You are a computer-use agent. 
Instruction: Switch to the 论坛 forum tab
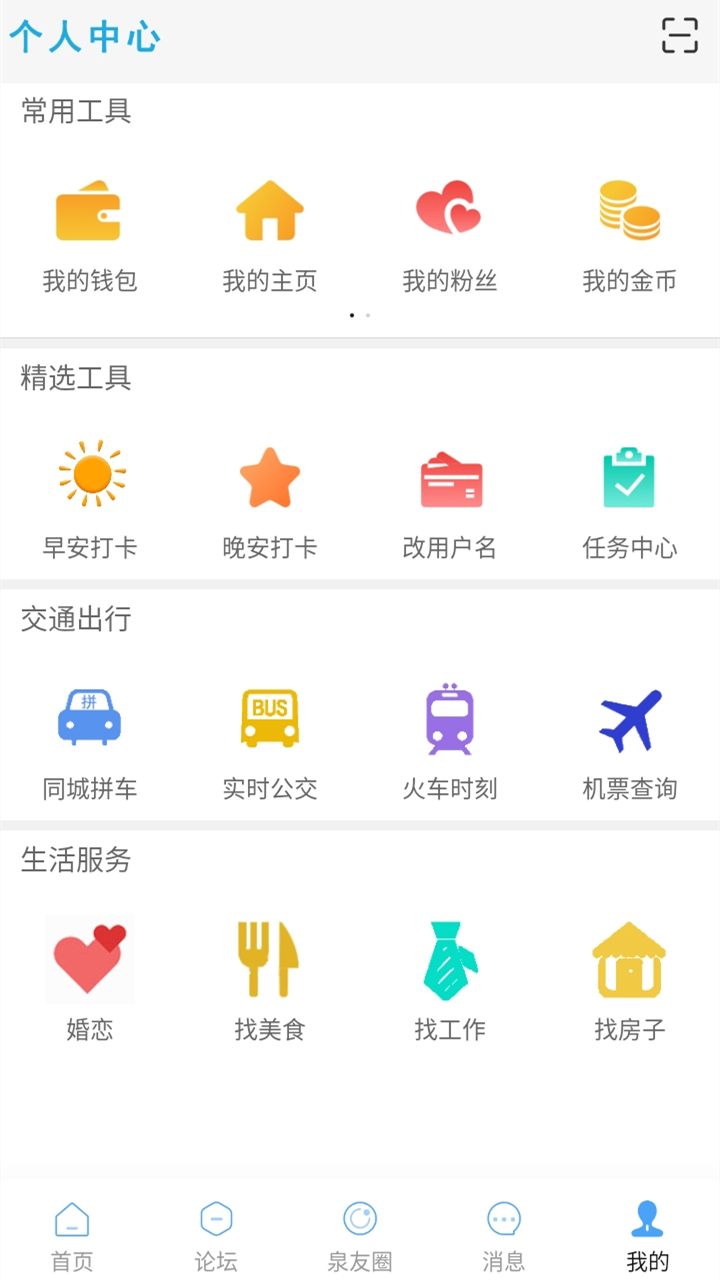pos(216,1236)
